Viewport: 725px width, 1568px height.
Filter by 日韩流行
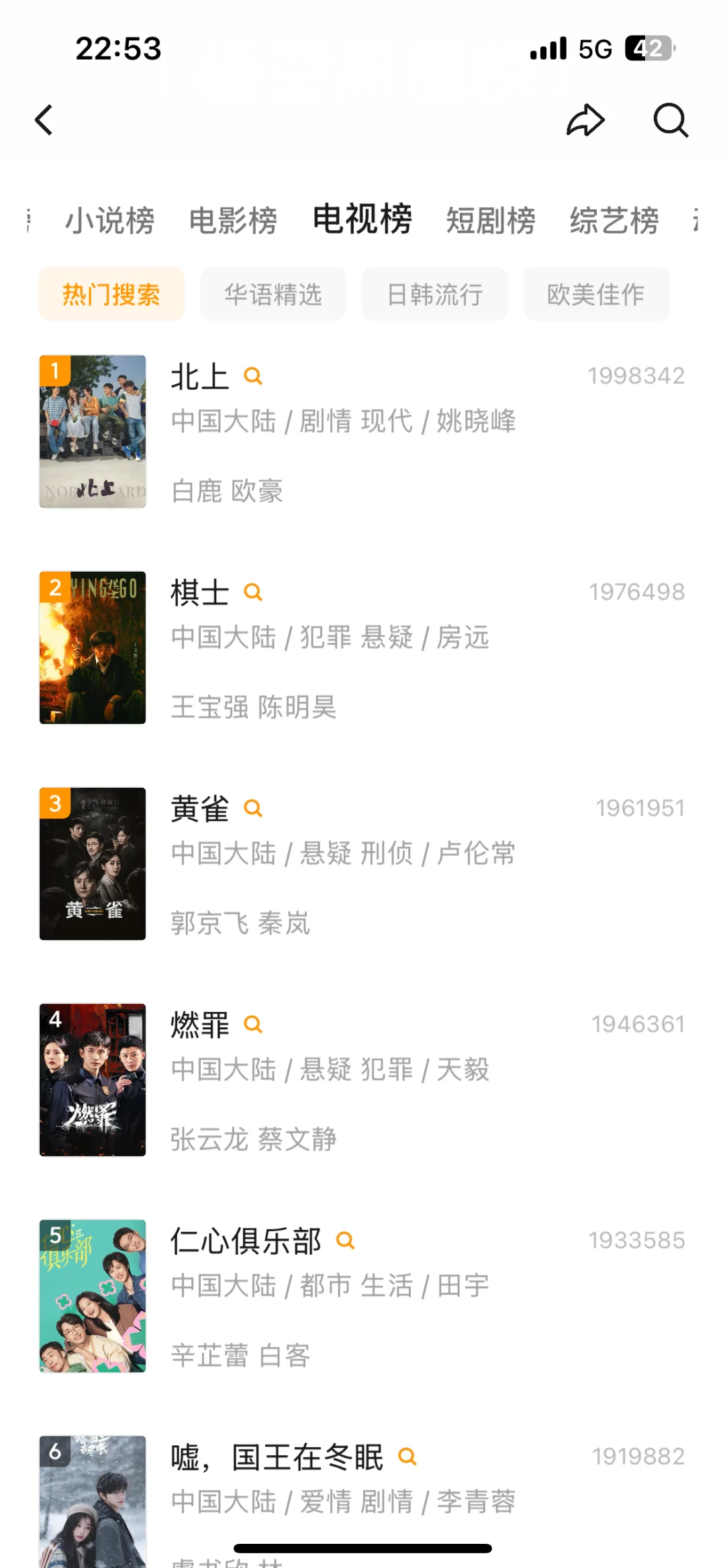(x=435, y=294)
